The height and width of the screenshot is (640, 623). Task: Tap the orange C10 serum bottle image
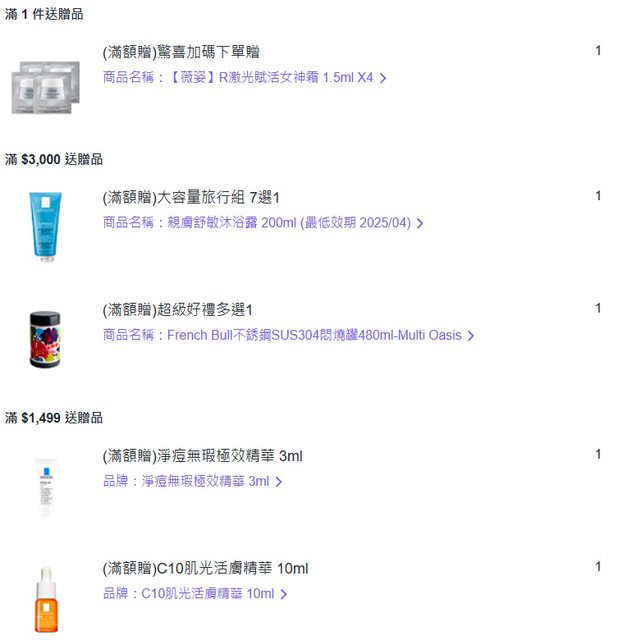pos(44,598)
